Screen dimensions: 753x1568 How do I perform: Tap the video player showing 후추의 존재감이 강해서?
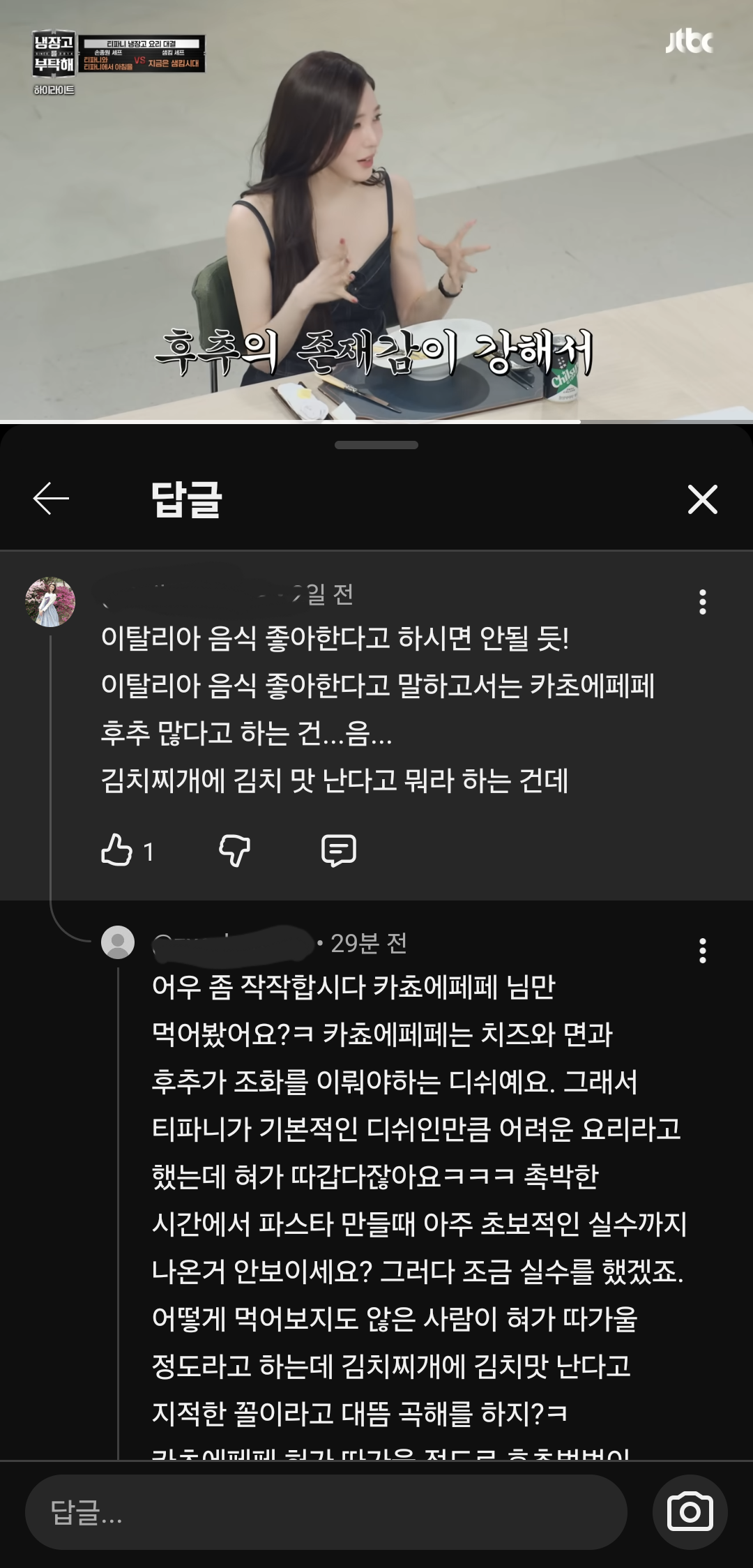pyautogui.click(x=376, y=209)
